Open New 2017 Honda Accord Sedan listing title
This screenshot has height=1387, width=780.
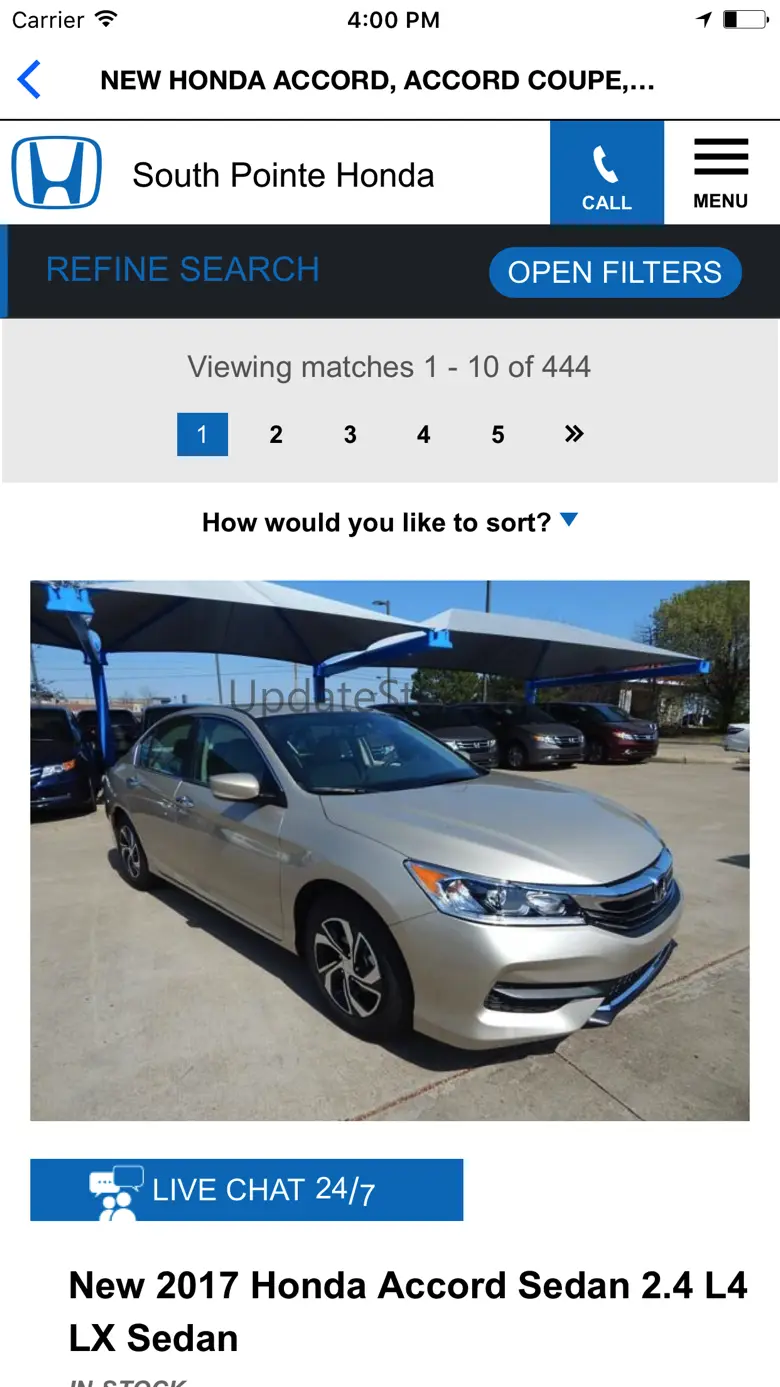pyautogui.click(x=407, y=1311)
